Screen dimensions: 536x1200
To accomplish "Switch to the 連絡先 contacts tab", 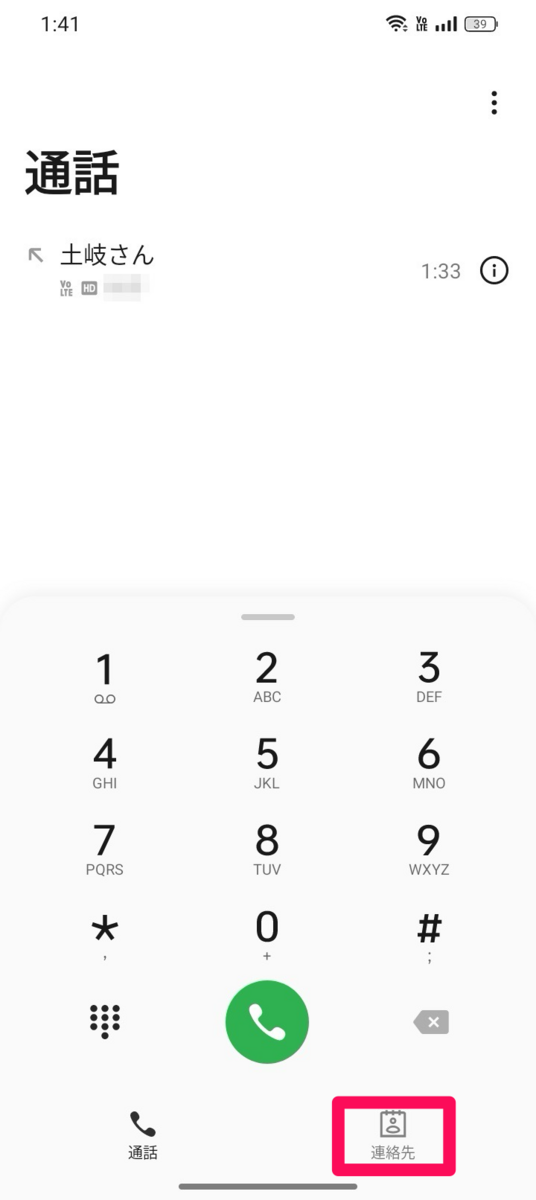I will point(393,1135).
